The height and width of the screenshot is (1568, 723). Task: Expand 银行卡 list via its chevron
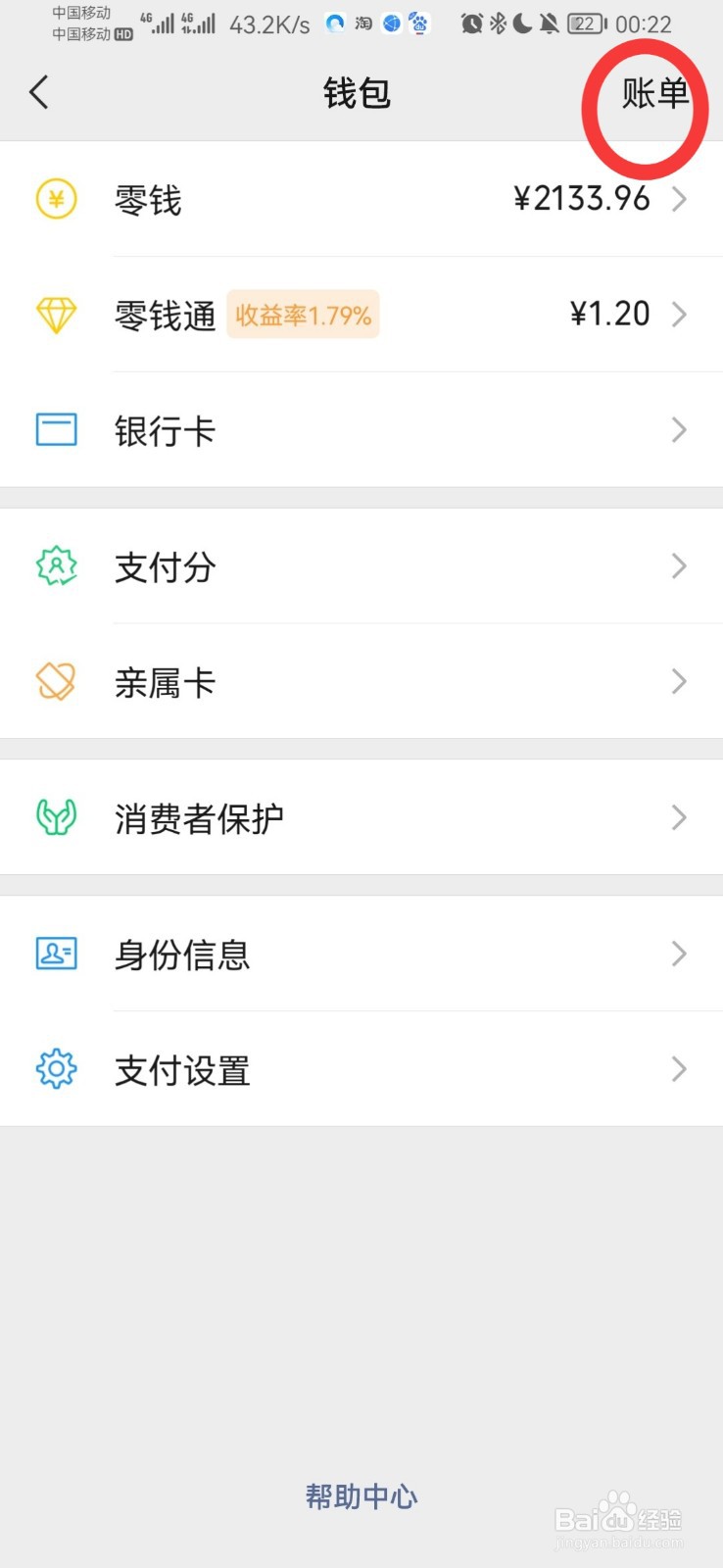[680, 429]
